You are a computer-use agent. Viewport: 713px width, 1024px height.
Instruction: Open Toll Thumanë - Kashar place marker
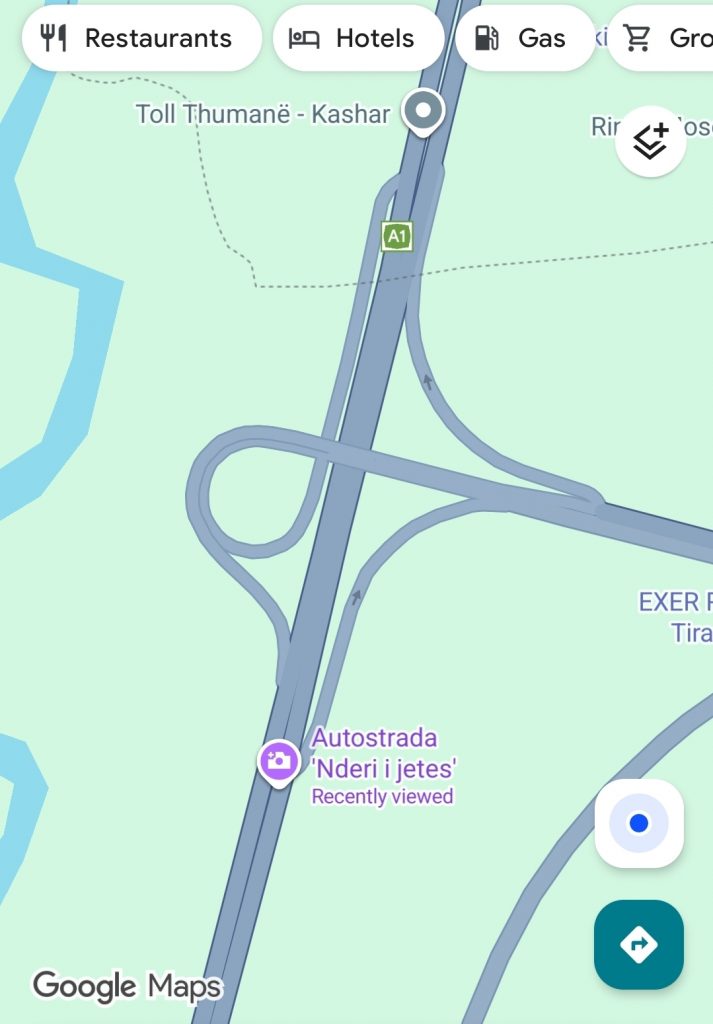(x=423, y=110)
